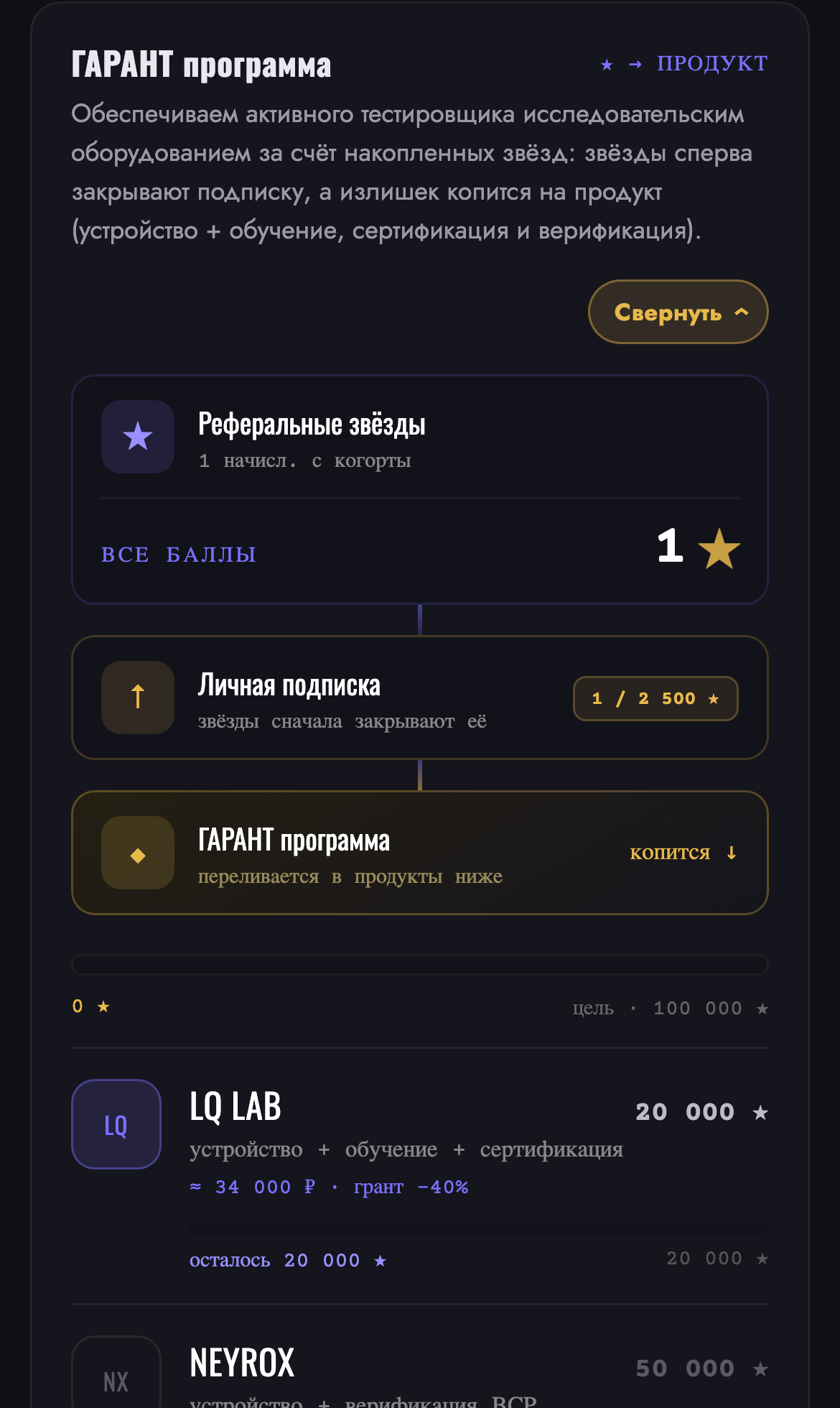Open the Реферальные звёзды card
The width and height of the screenshot is (840, 1408).
[x=420, y=489]
